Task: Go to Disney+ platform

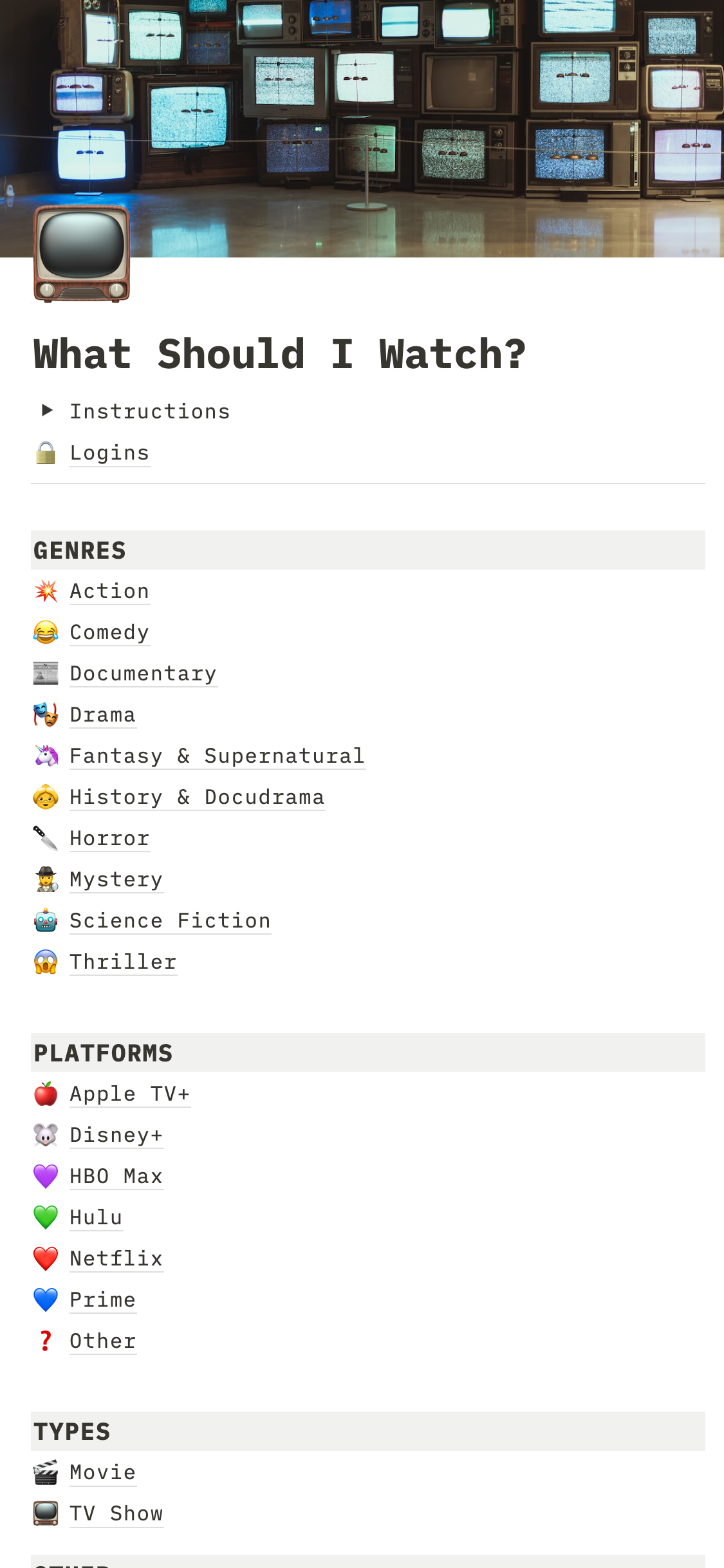Action: pyautogui.click(x=116, y=1135)
